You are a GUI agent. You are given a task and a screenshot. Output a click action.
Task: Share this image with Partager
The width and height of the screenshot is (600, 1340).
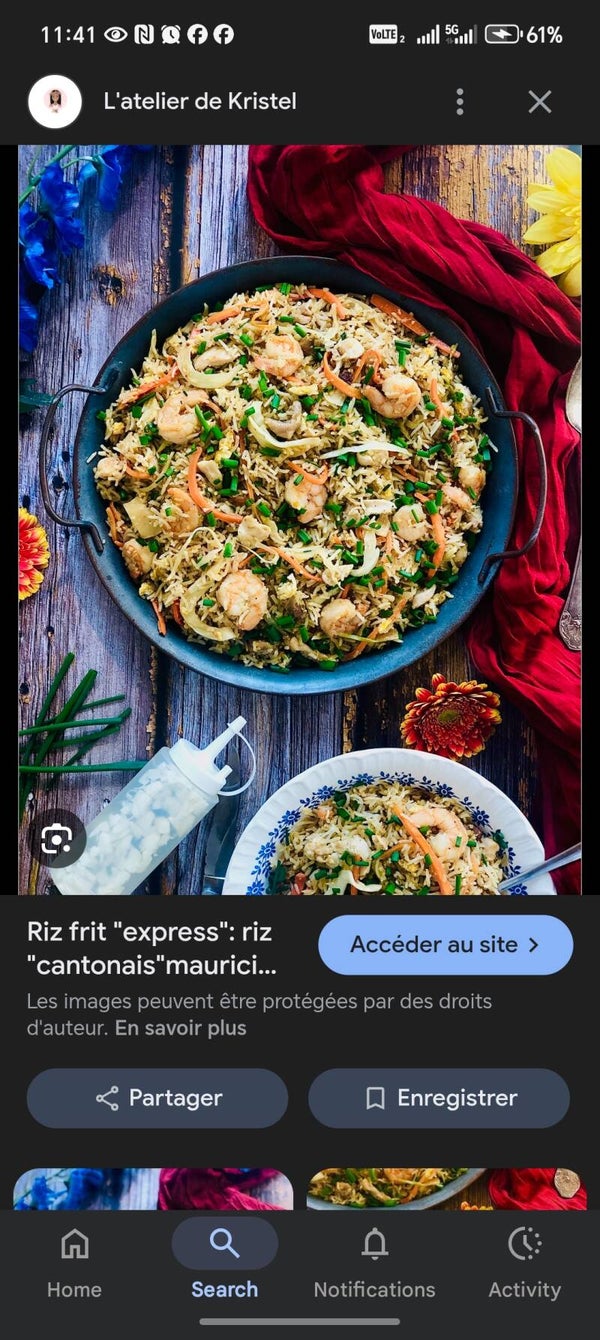(157, 1098)
